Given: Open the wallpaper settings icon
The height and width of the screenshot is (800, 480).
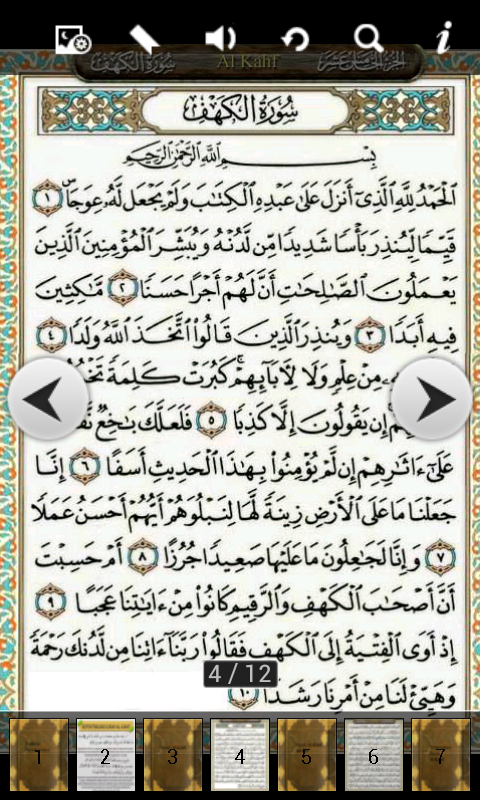Looking at the screenshot, I should click(x=73, y=39).
